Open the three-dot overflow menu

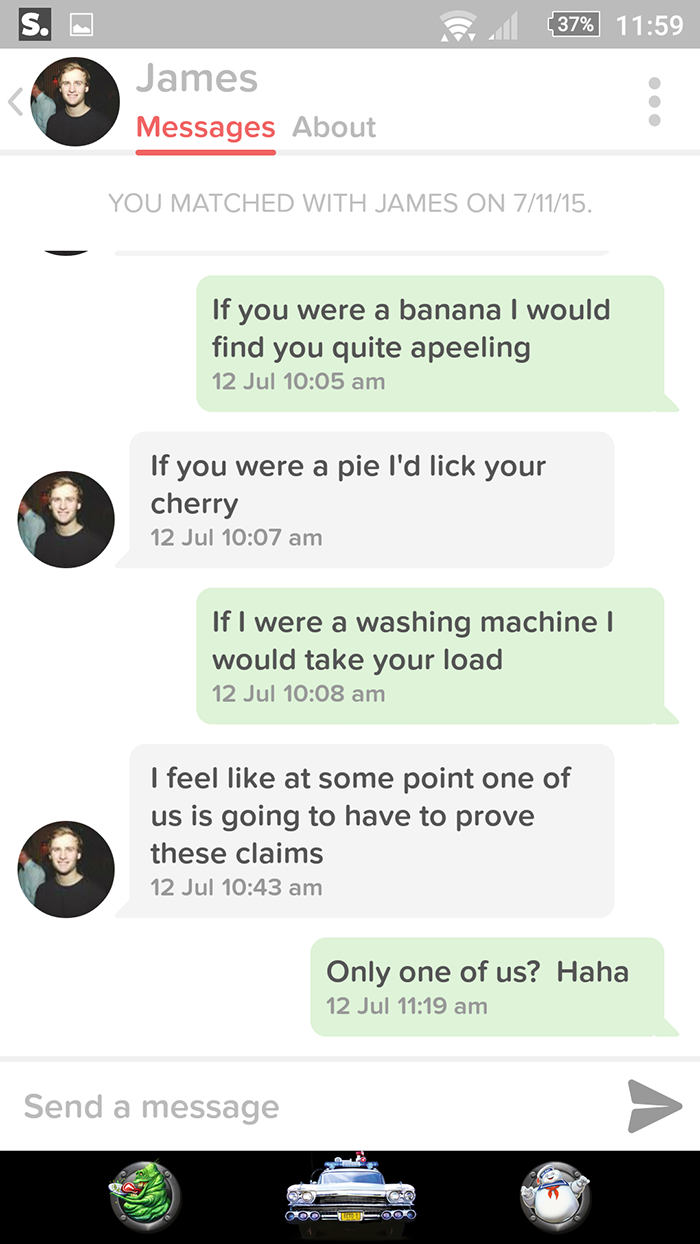click(654, 101)
